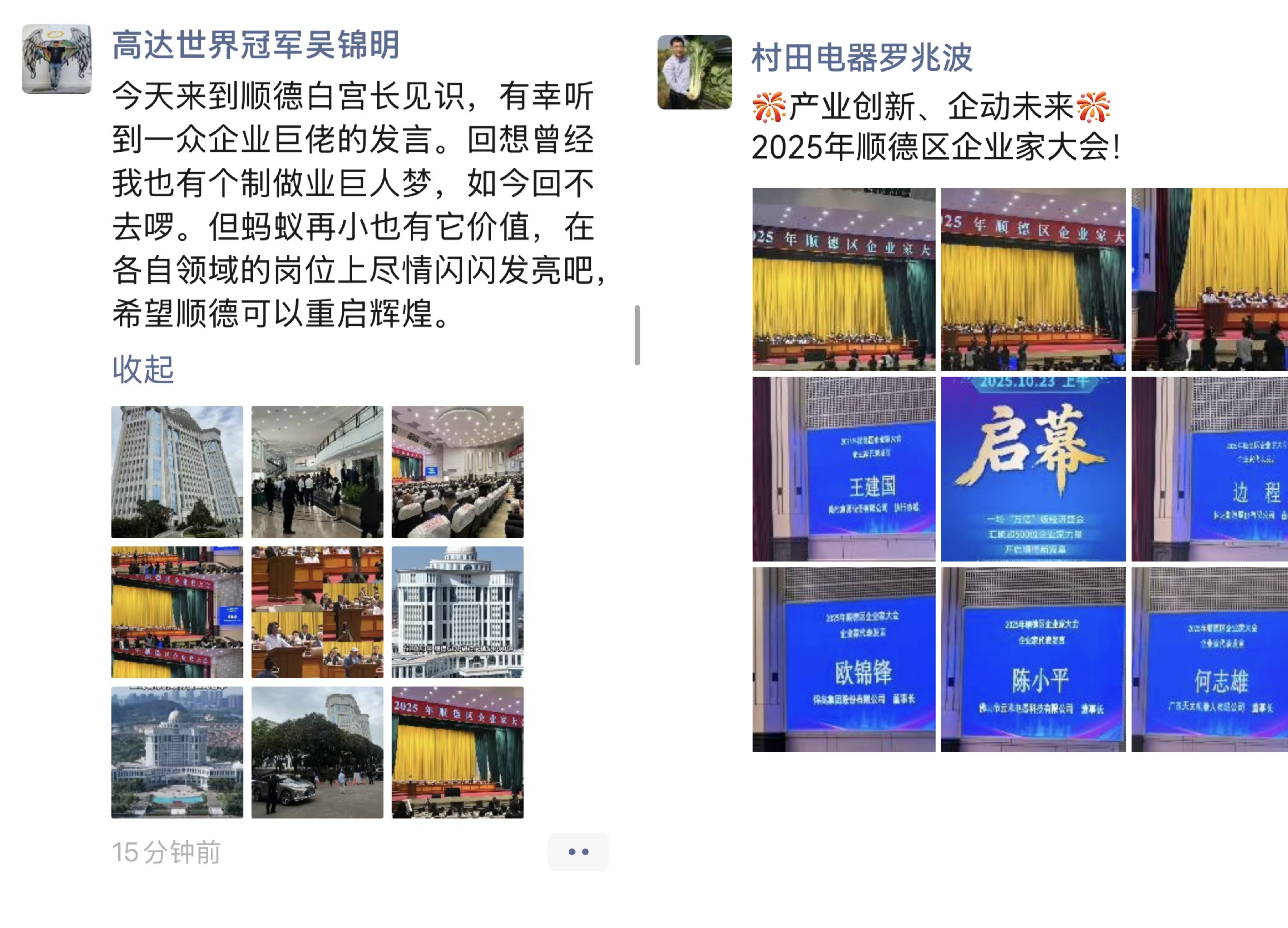The height and width of the screenshot is (928, 1288).
Task: Collapse the post text with 收起
Action: coord(143,369)
